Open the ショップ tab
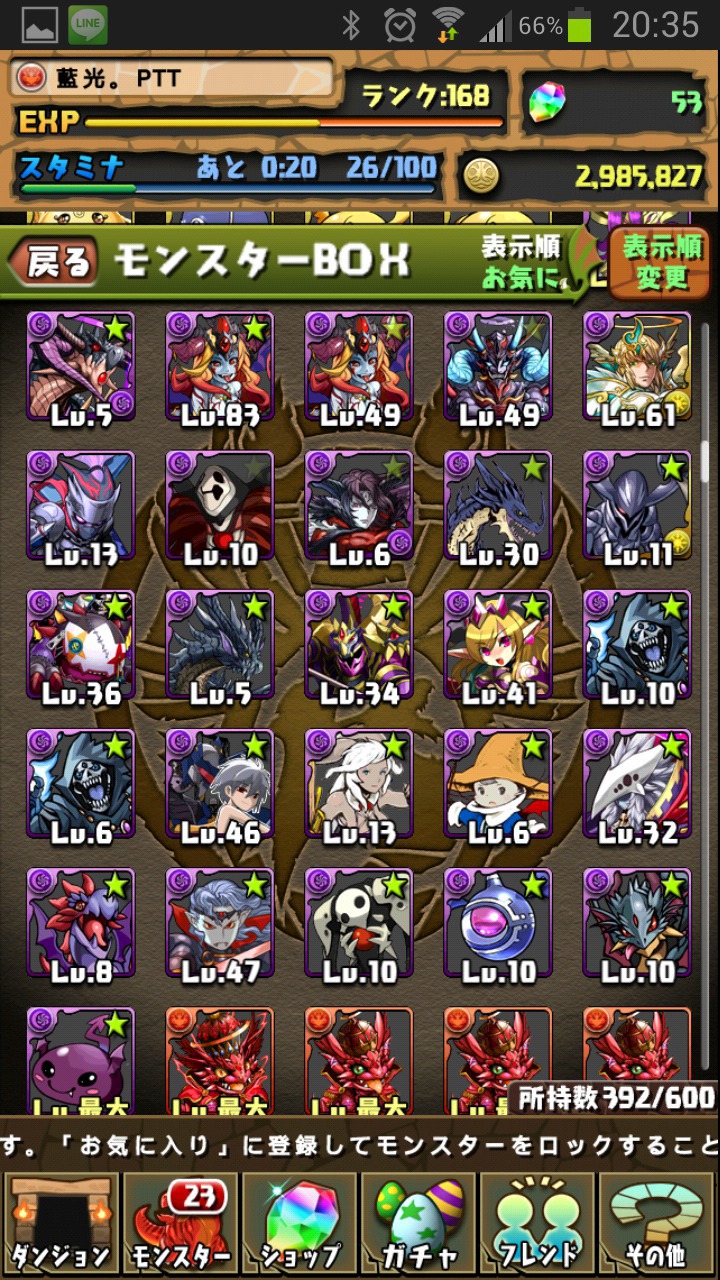Image resolution: width=720 pixels, height=1280 pixels. [299, 1226]
